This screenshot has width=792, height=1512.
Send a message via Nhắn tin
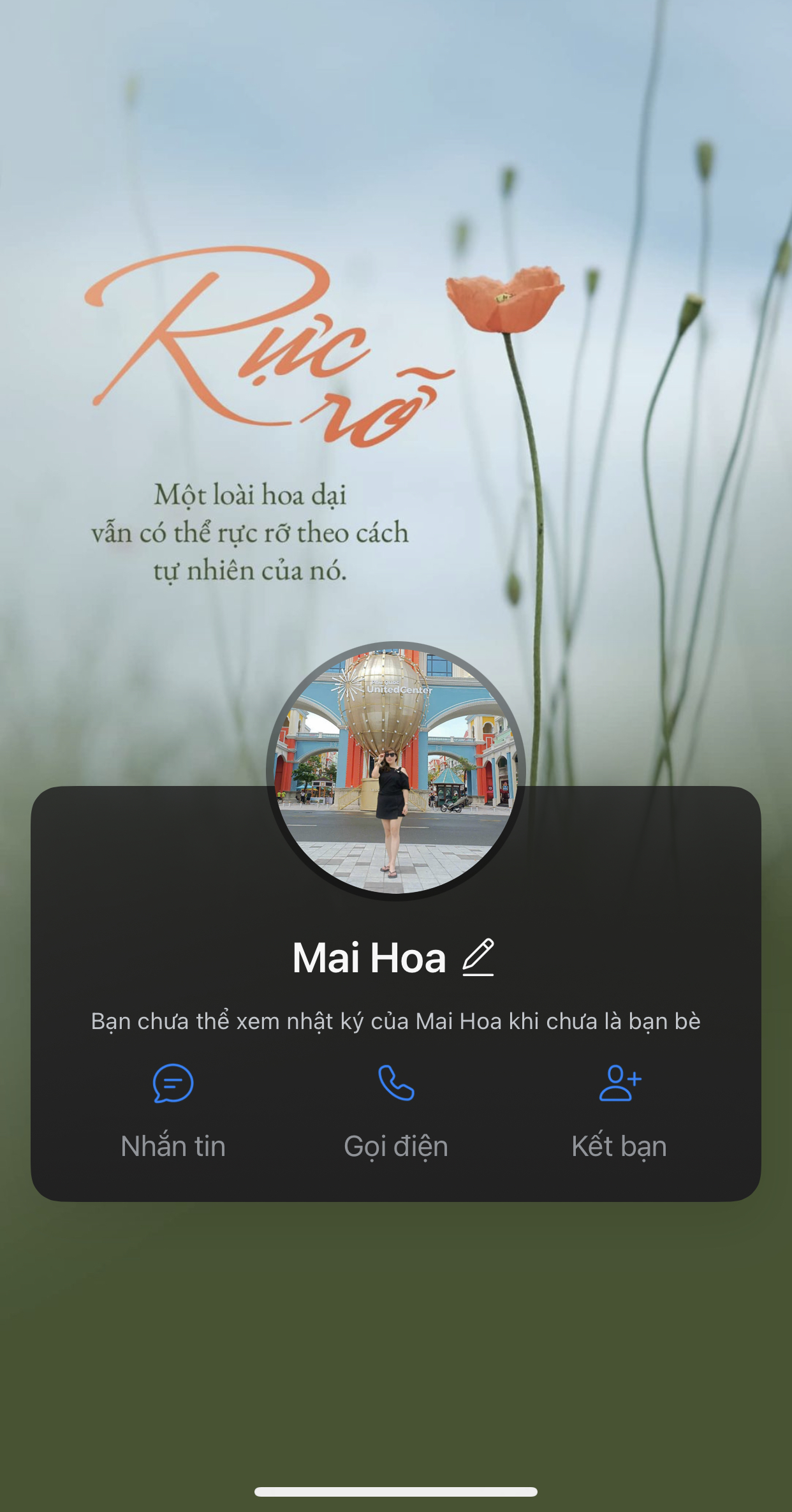[173, 1111]
